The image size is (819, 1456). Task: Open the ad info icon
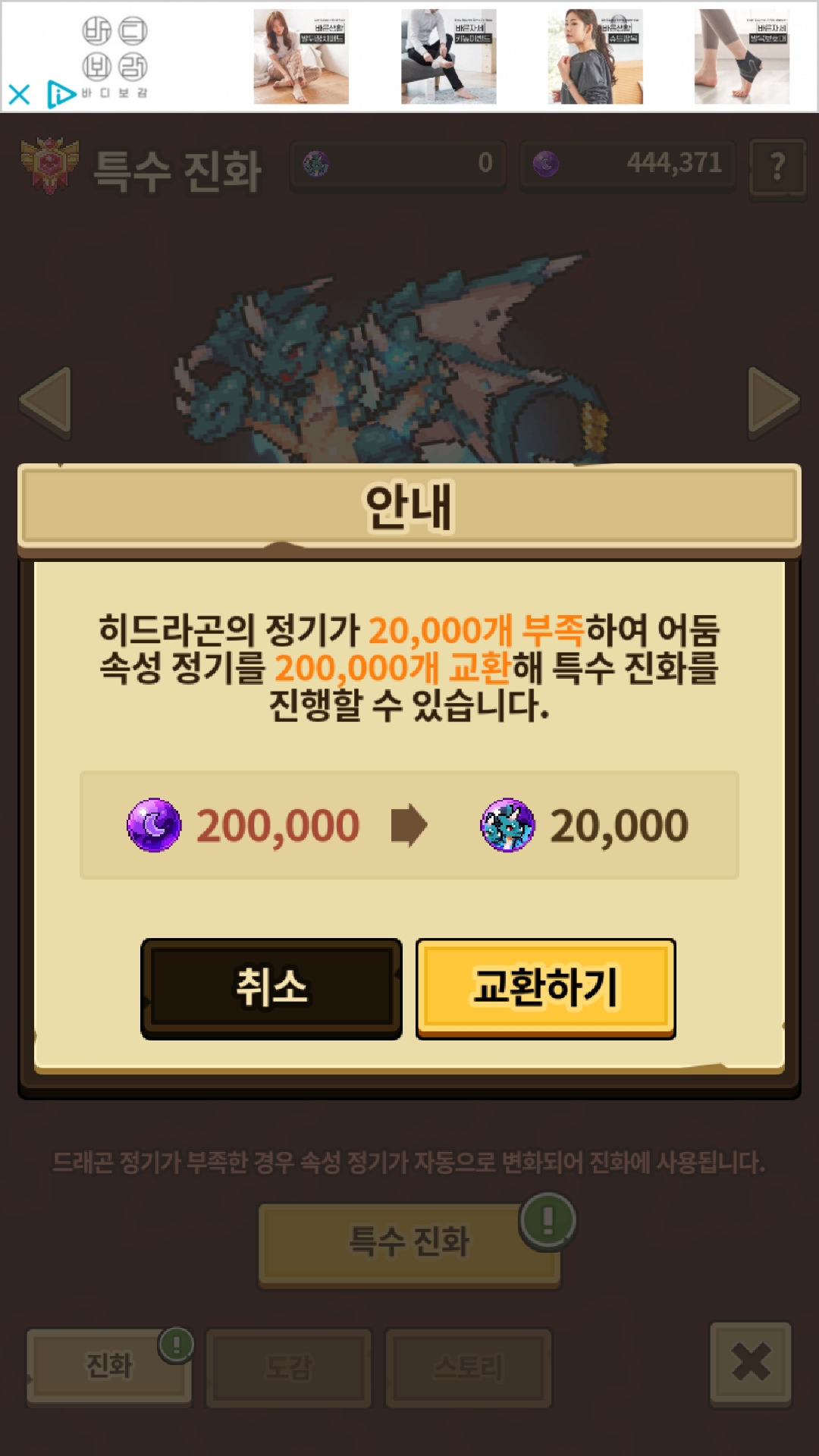coord(61,95)
